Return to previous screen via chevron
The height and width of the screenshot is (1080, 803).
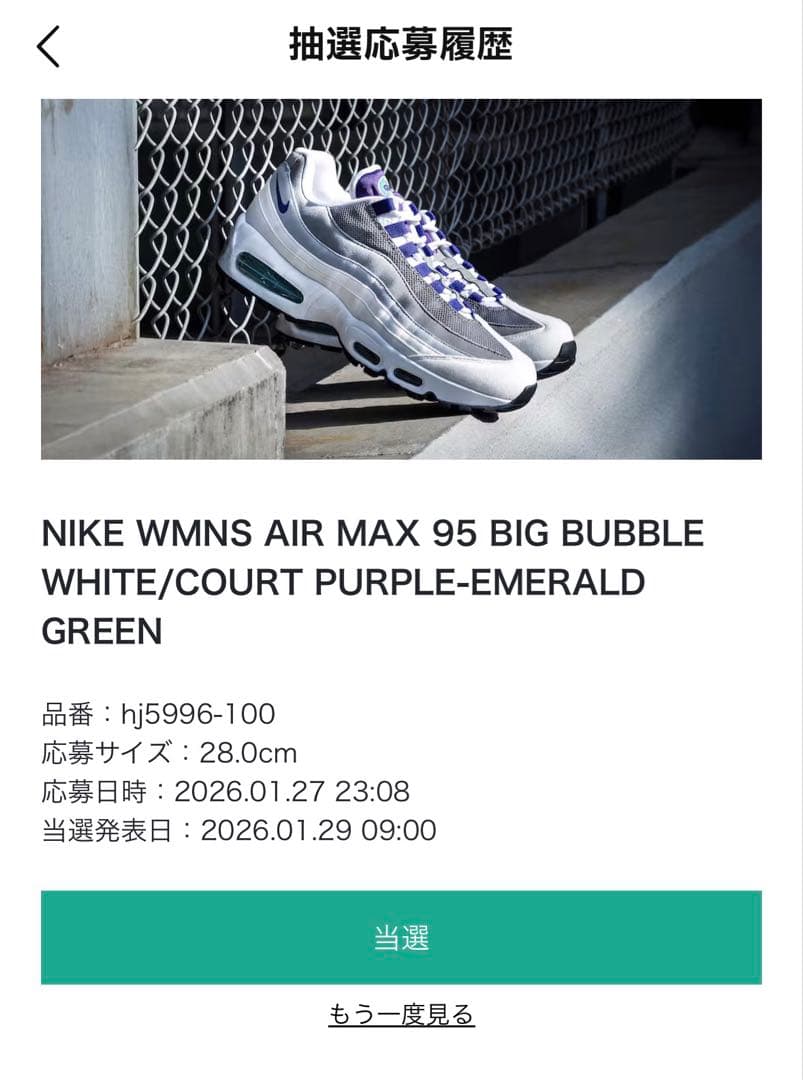click(47, 45)
